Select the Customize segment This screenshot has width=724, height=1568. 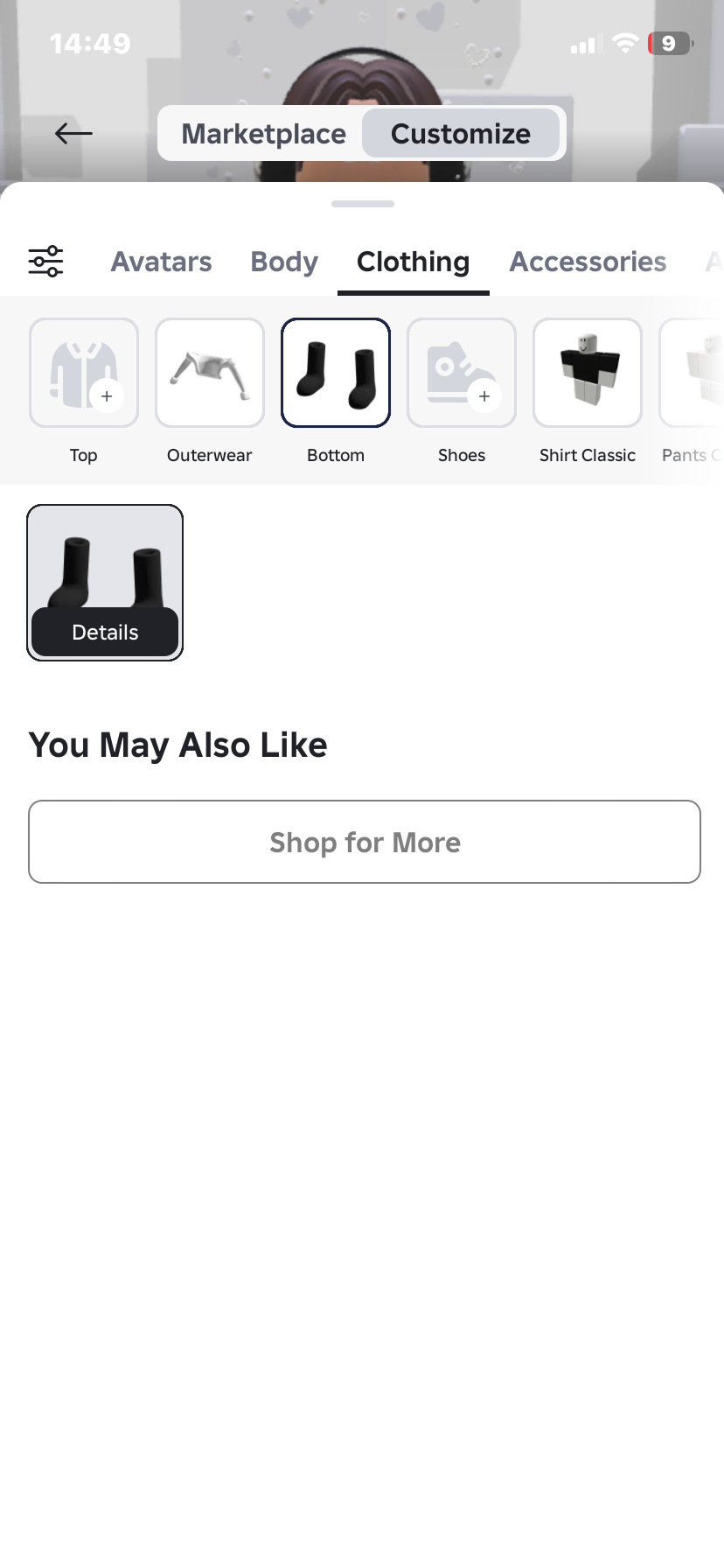point(460,134)
